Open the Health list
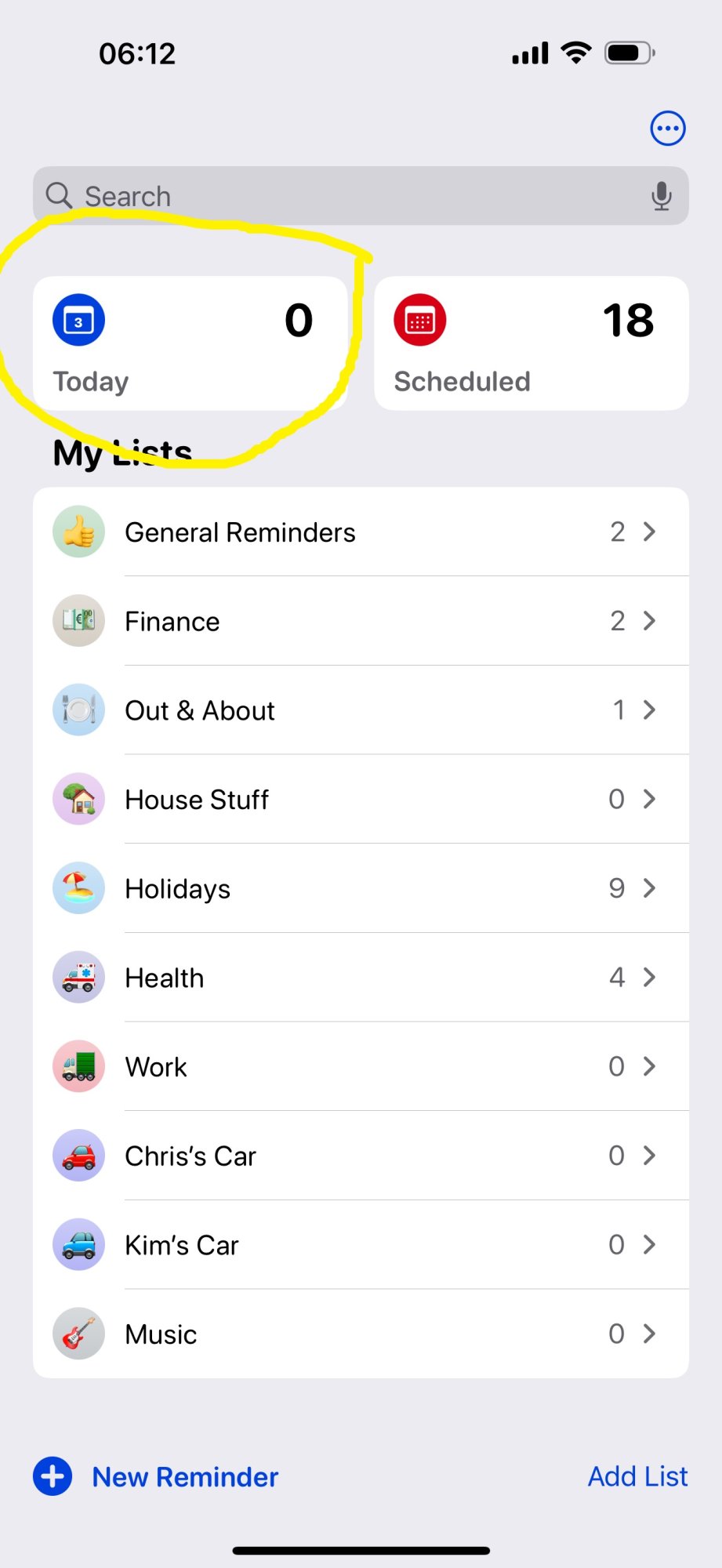The image size is (722, 1568). click(361, 978)
